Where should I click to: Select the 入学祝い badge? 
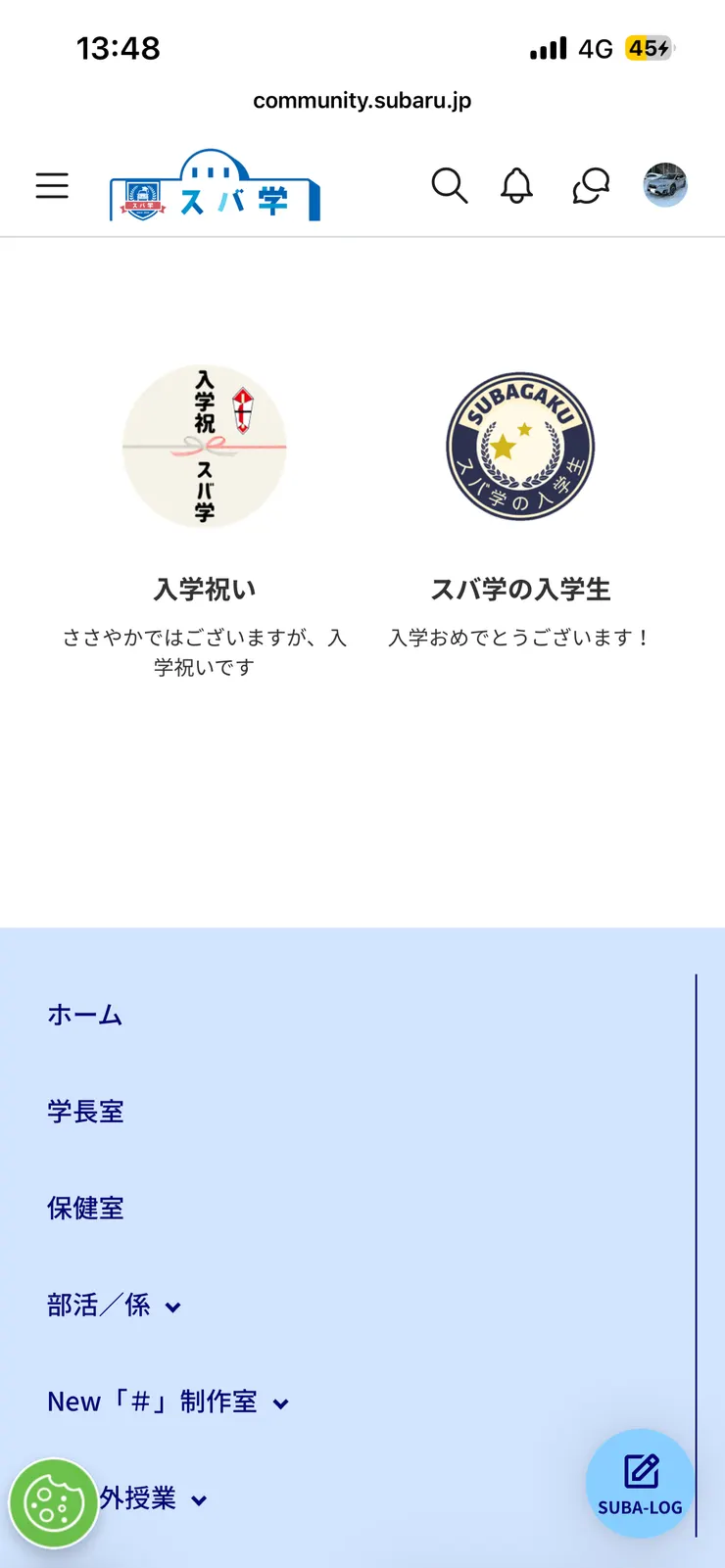tap(204, 590)
